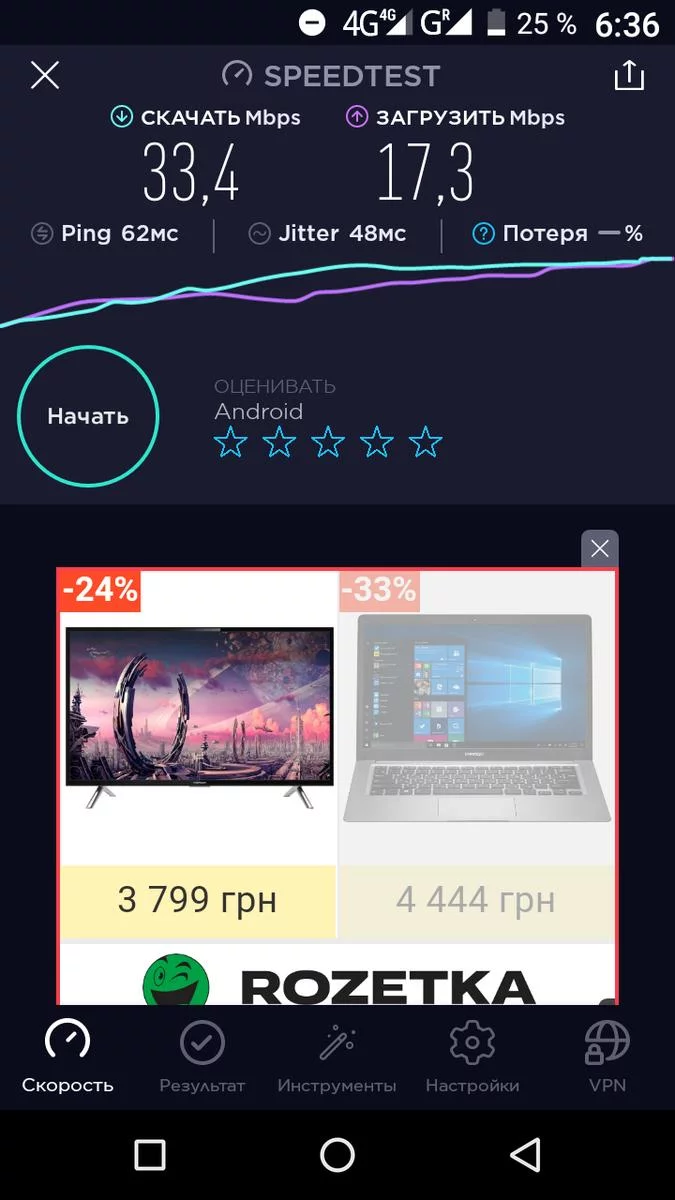Rate the connection five stars
675x1200 pixels.
click(426, 442)
